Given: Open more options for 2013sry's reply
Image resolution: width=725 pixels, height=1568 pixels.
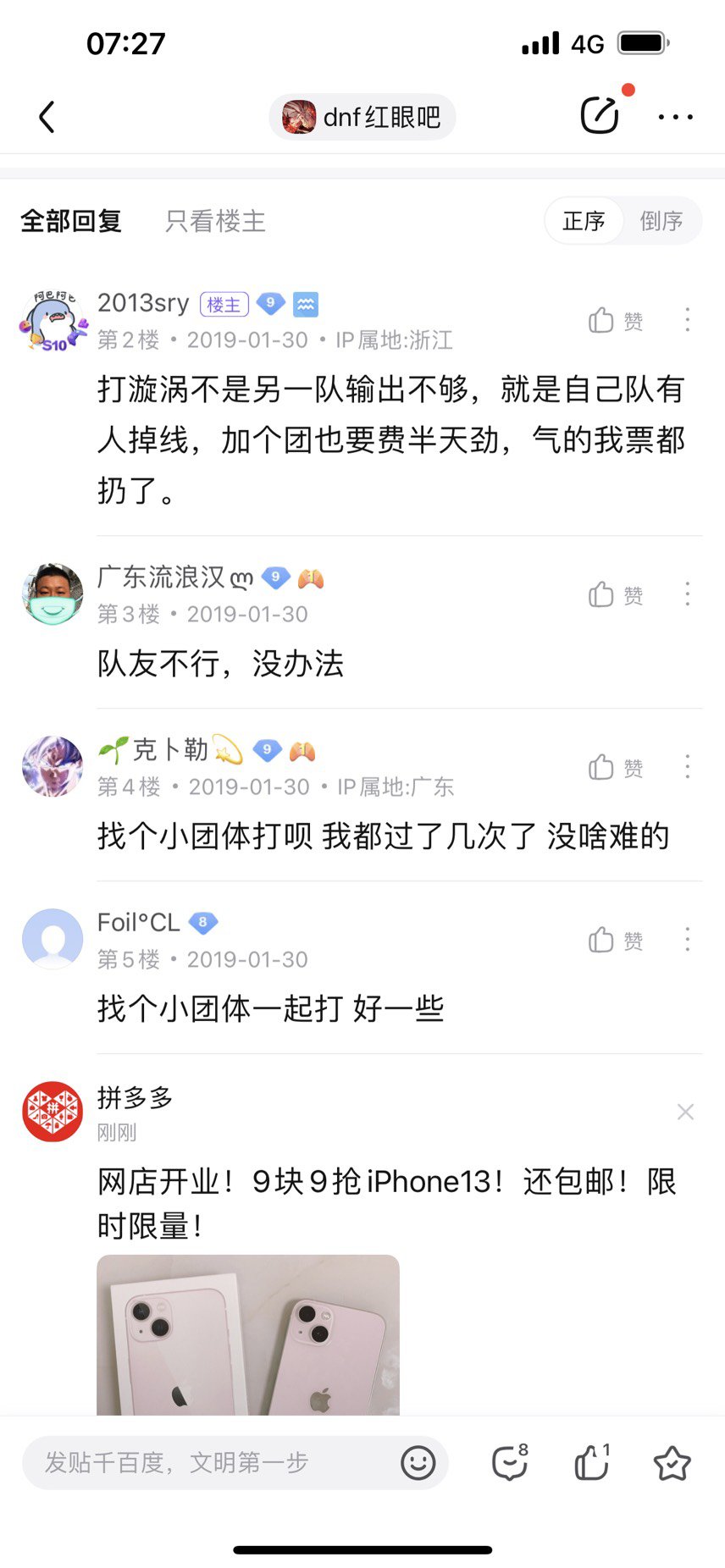Looking at the screenshot, I should tap(687, 320).
